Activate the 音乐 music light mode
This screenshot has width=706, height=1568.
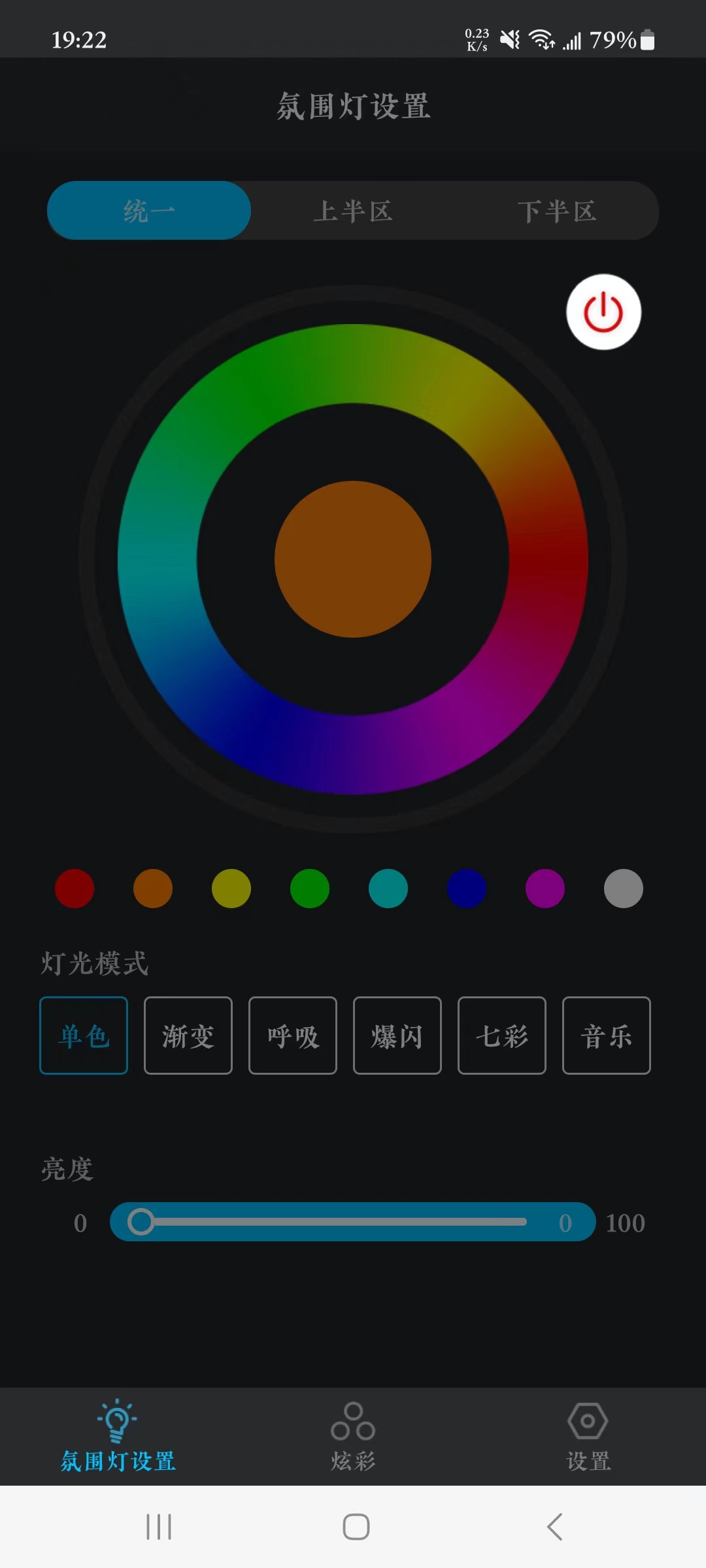click(606, 1036)
